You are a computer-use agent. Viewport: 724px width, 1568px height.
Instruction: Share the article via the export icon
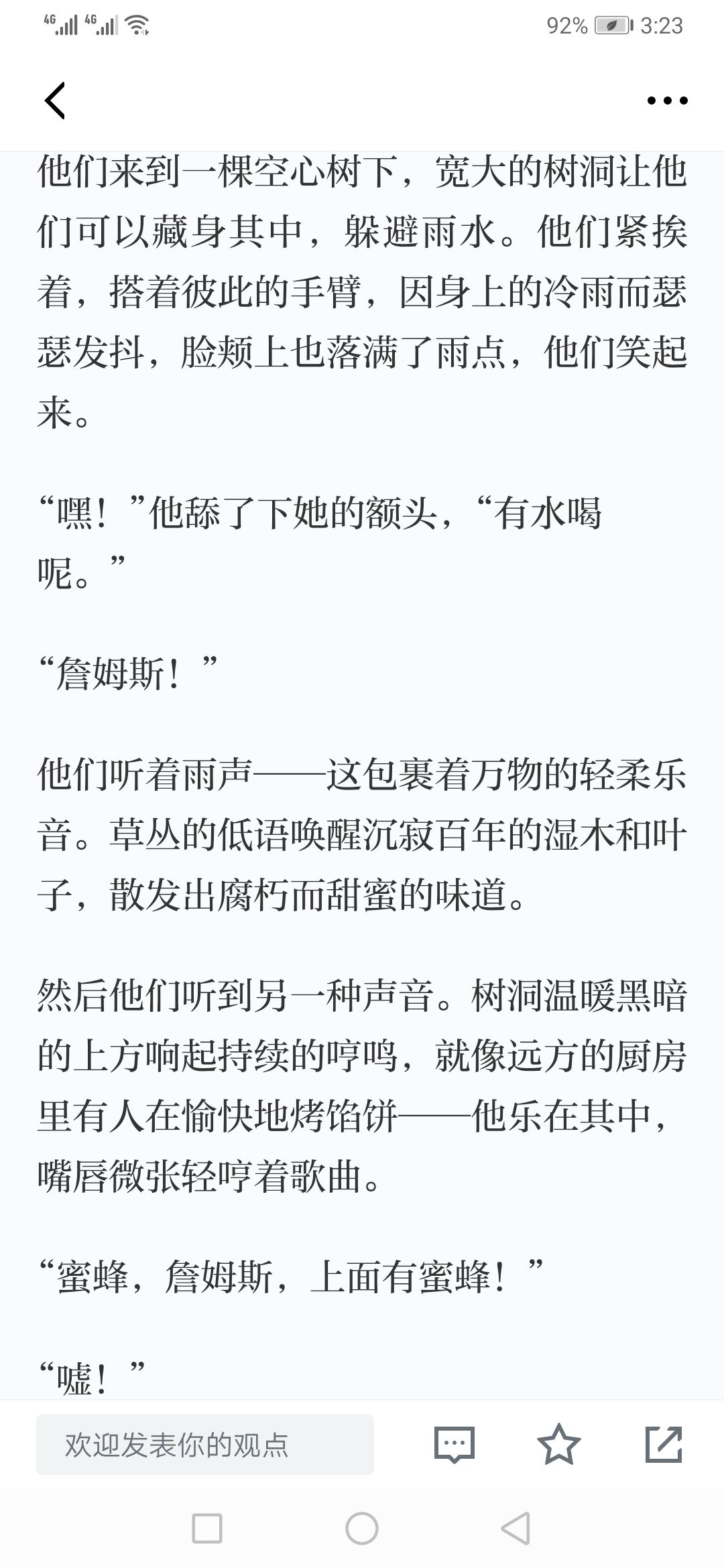tap(663, 1445)
